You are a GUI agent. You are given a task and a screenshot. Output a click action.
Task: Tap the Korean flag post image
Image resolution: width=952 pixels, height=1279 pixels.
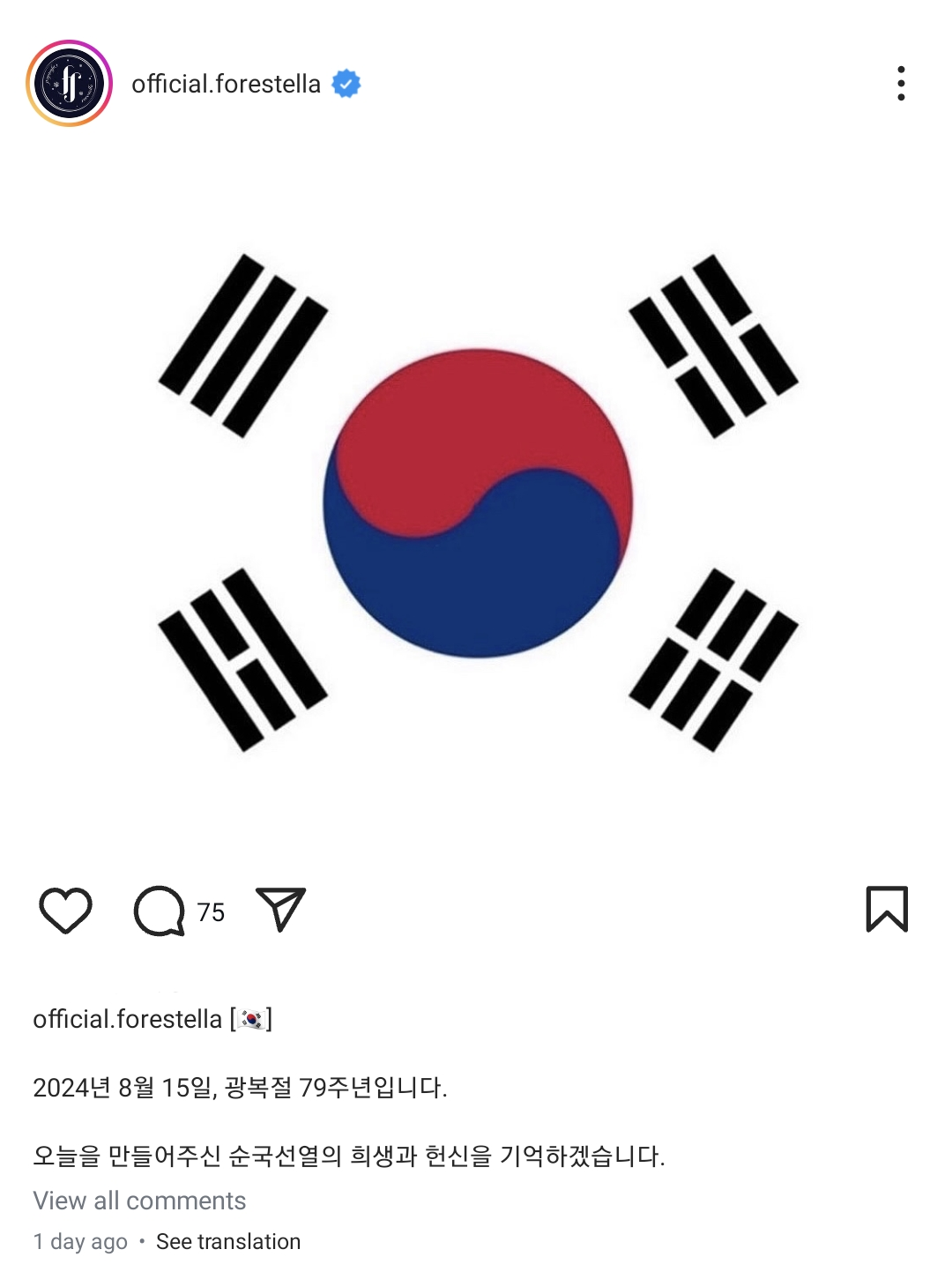pos(476,503)
